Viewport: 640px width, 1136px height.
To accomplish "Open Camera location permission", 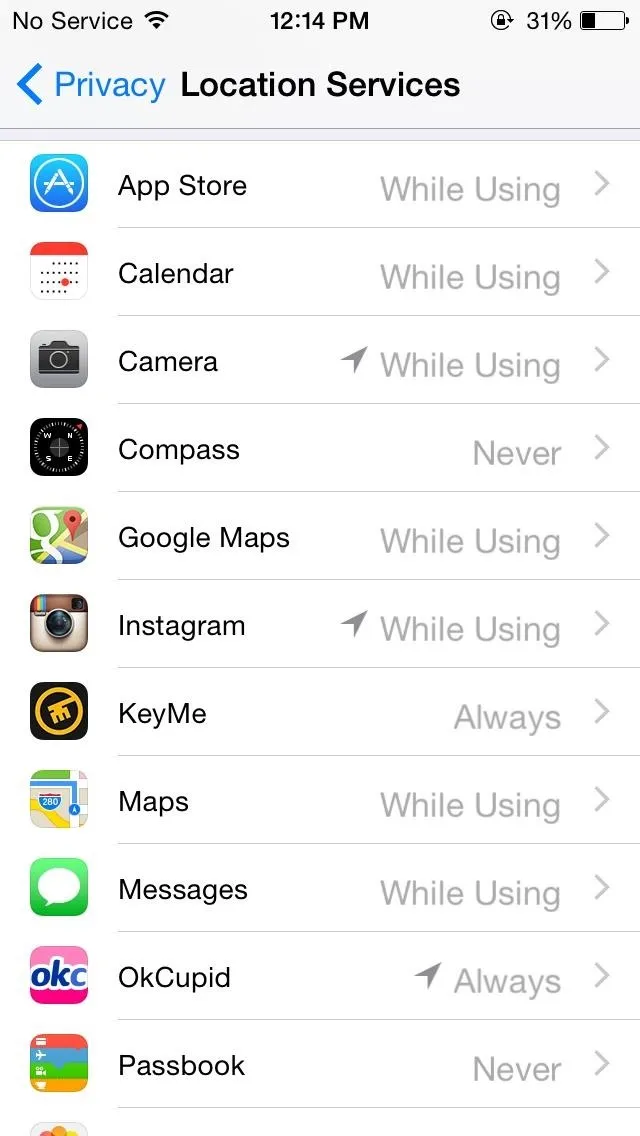I will (x=320, y=360).
